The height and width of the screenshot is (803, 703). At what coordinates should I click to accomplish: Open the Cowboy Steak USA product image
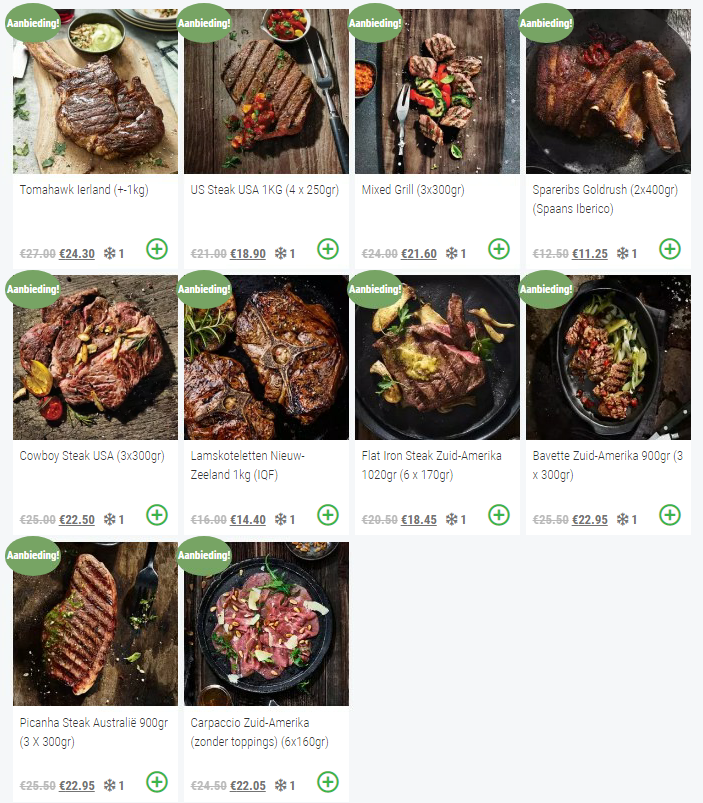point(95,358)
